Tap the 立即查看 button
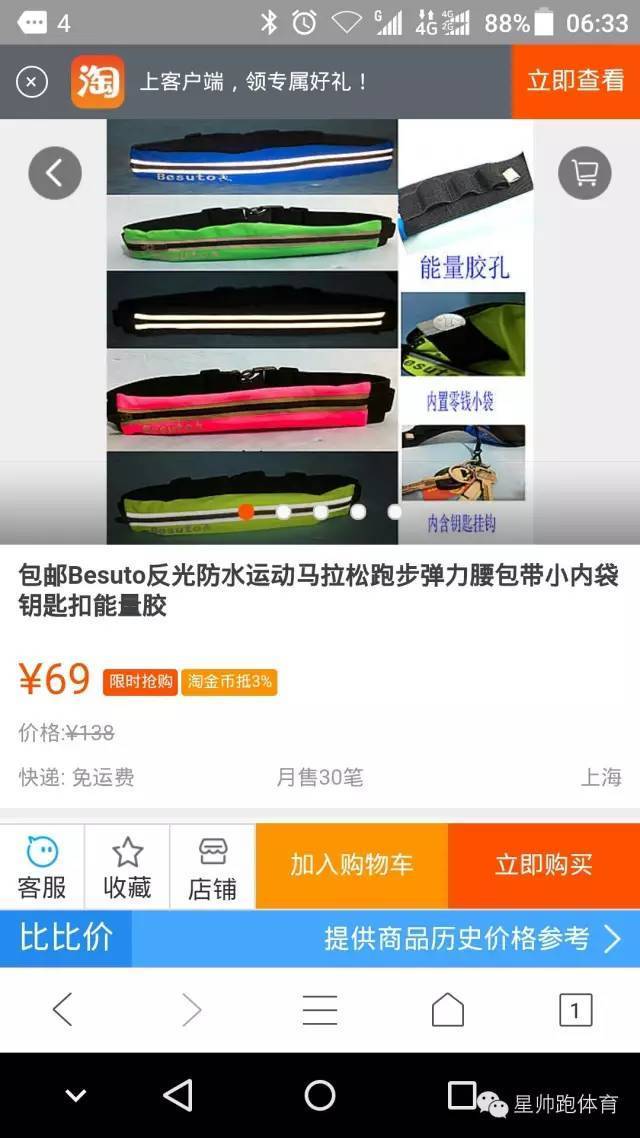This screenshot has width=640, height=1138. (x=575, y=81)
